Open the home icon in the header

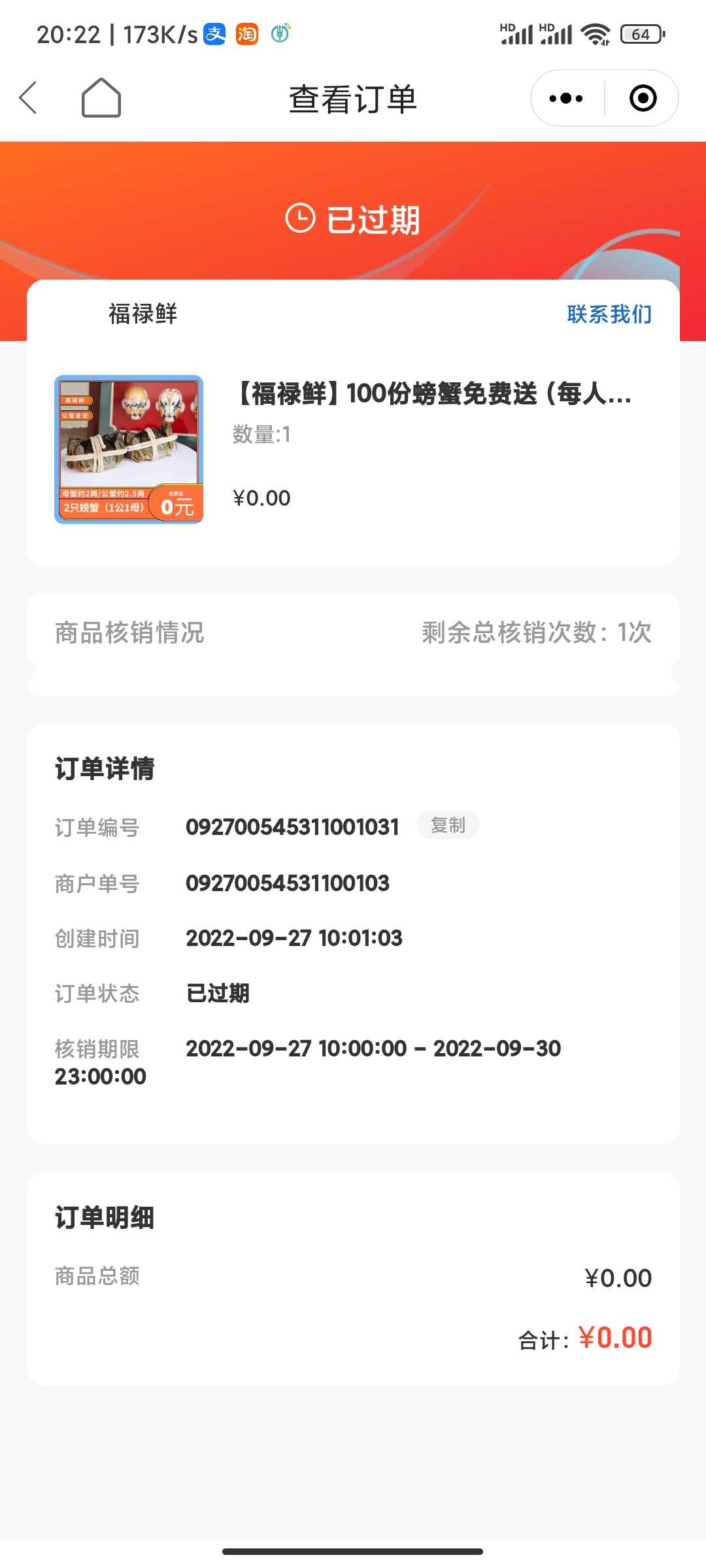pos(101,98)
